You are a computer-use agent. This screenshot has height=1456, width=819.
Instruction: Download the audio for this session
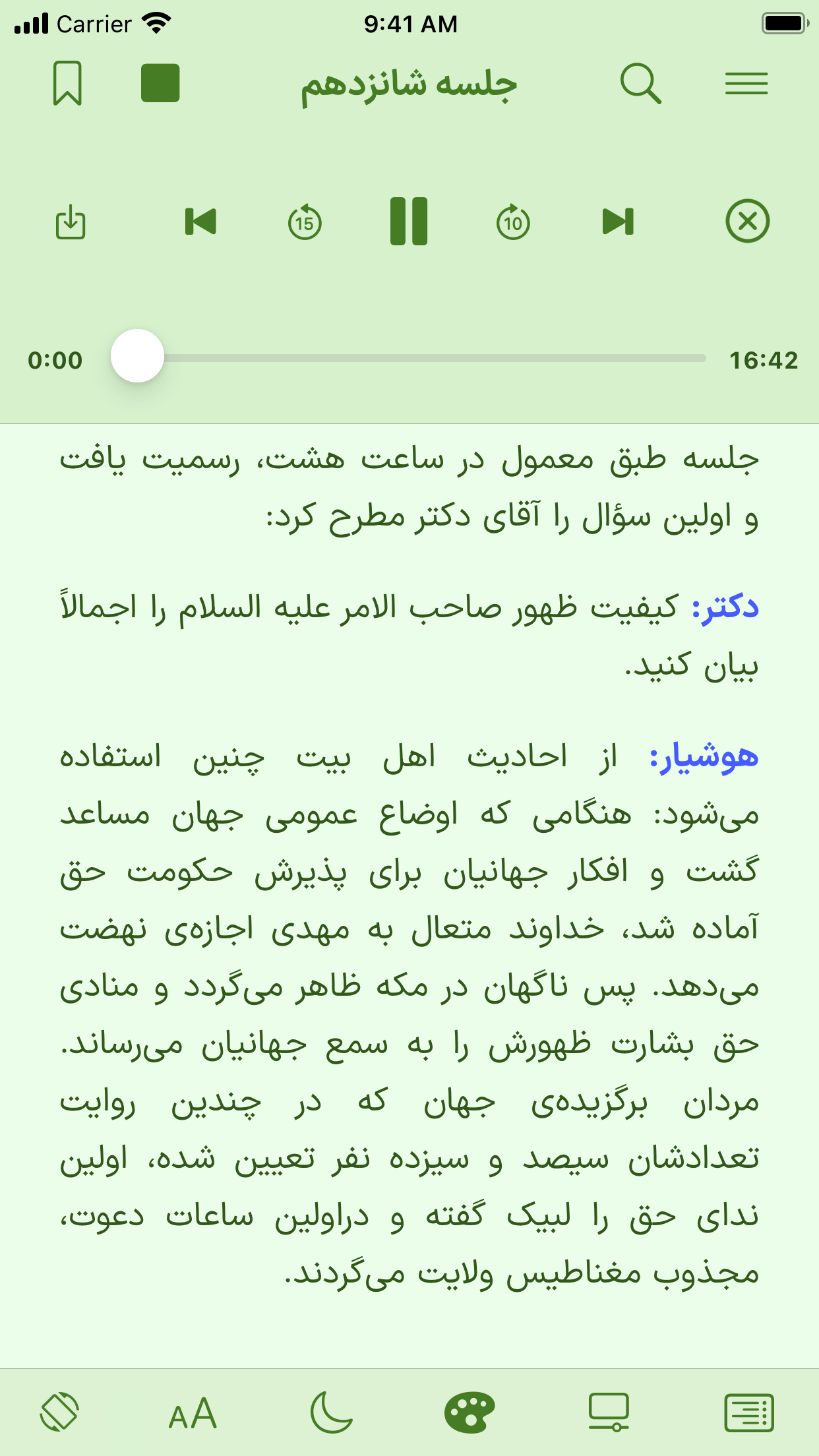[x=71, y=223]
